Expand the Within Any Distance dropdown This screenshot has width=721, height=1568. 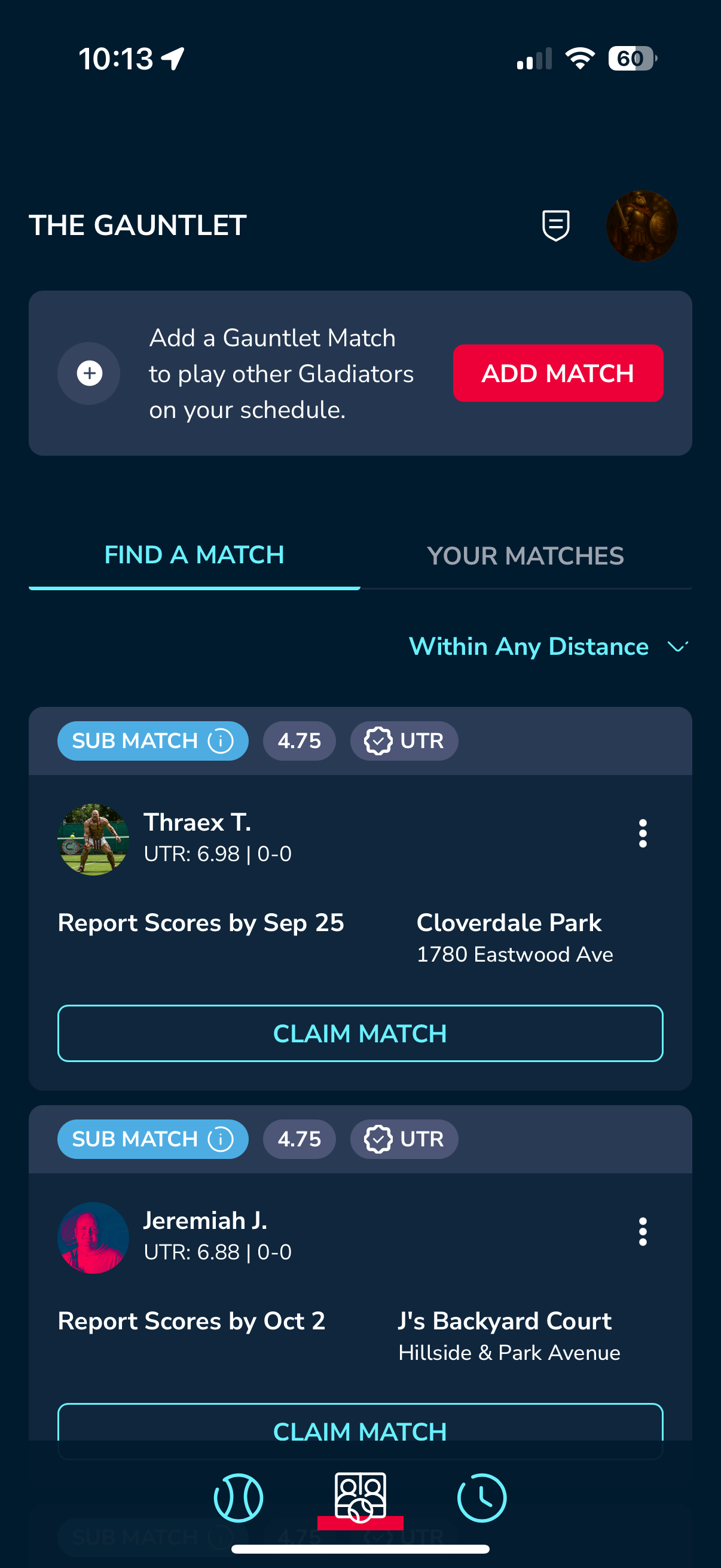(x=548, y=646)
